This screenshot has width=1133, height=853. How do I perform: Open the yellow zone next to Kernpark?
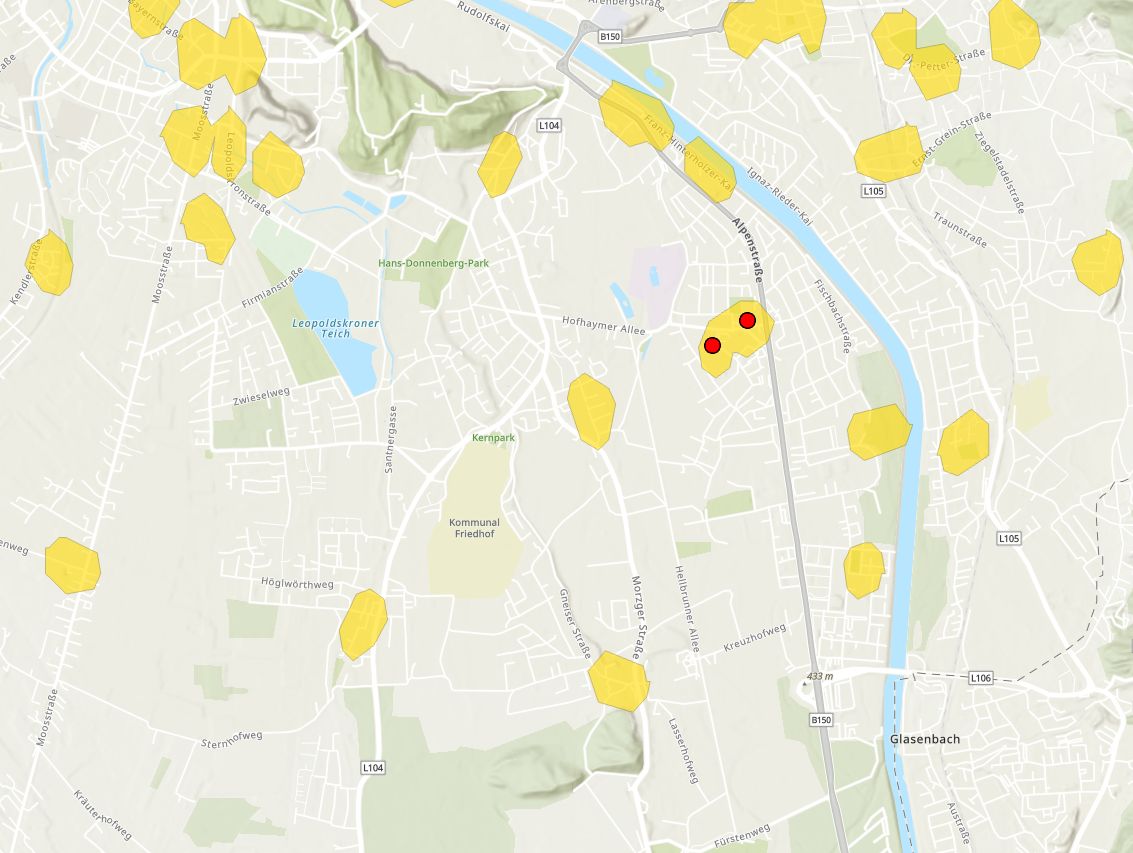(591, 410)
